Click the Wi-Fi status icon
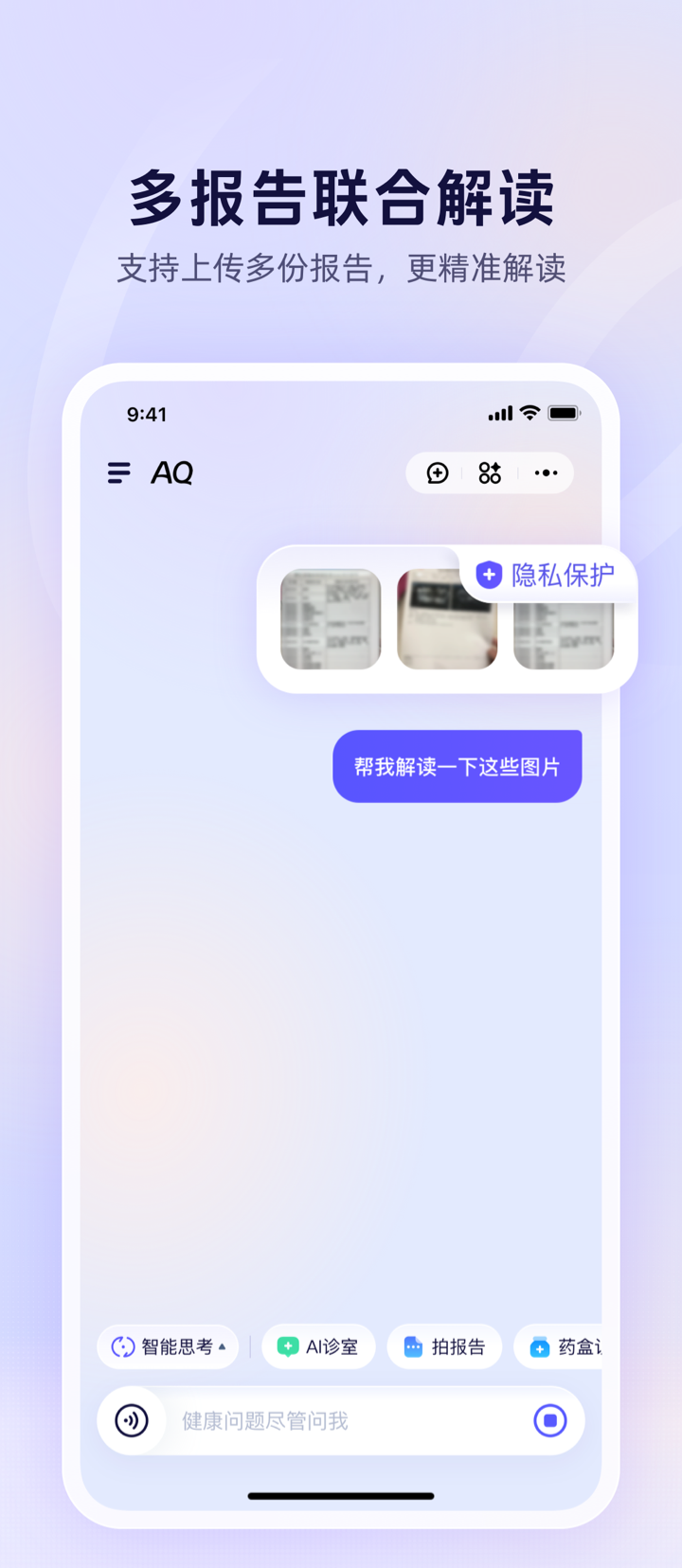This screenshot has height=1568, width=682. point(528,413)
